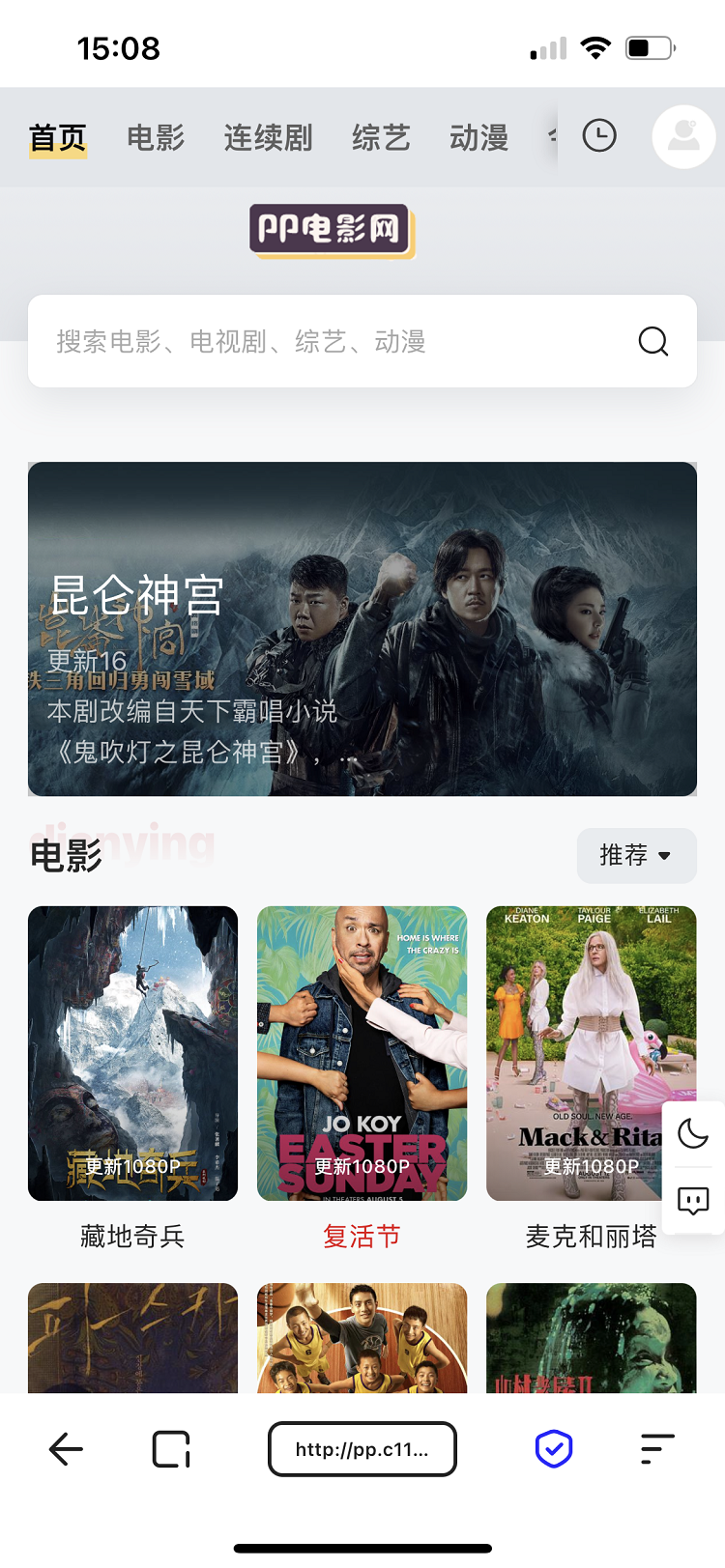
Task: Switch to the 电影 tab
Action: tap(156, 138)
